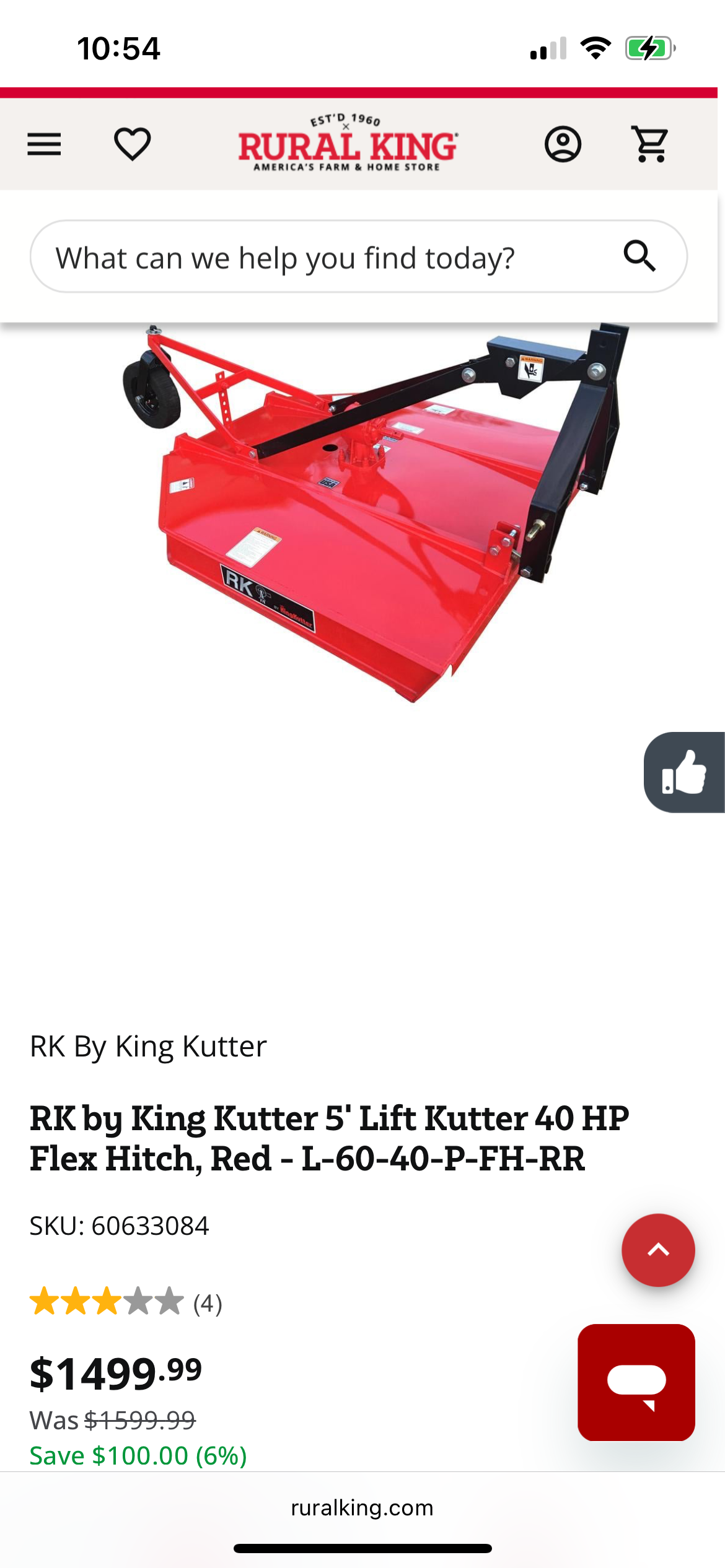View the shopping cart
Image resolution: width=725 pixels, height=1568 pixels.
point(649,144)
